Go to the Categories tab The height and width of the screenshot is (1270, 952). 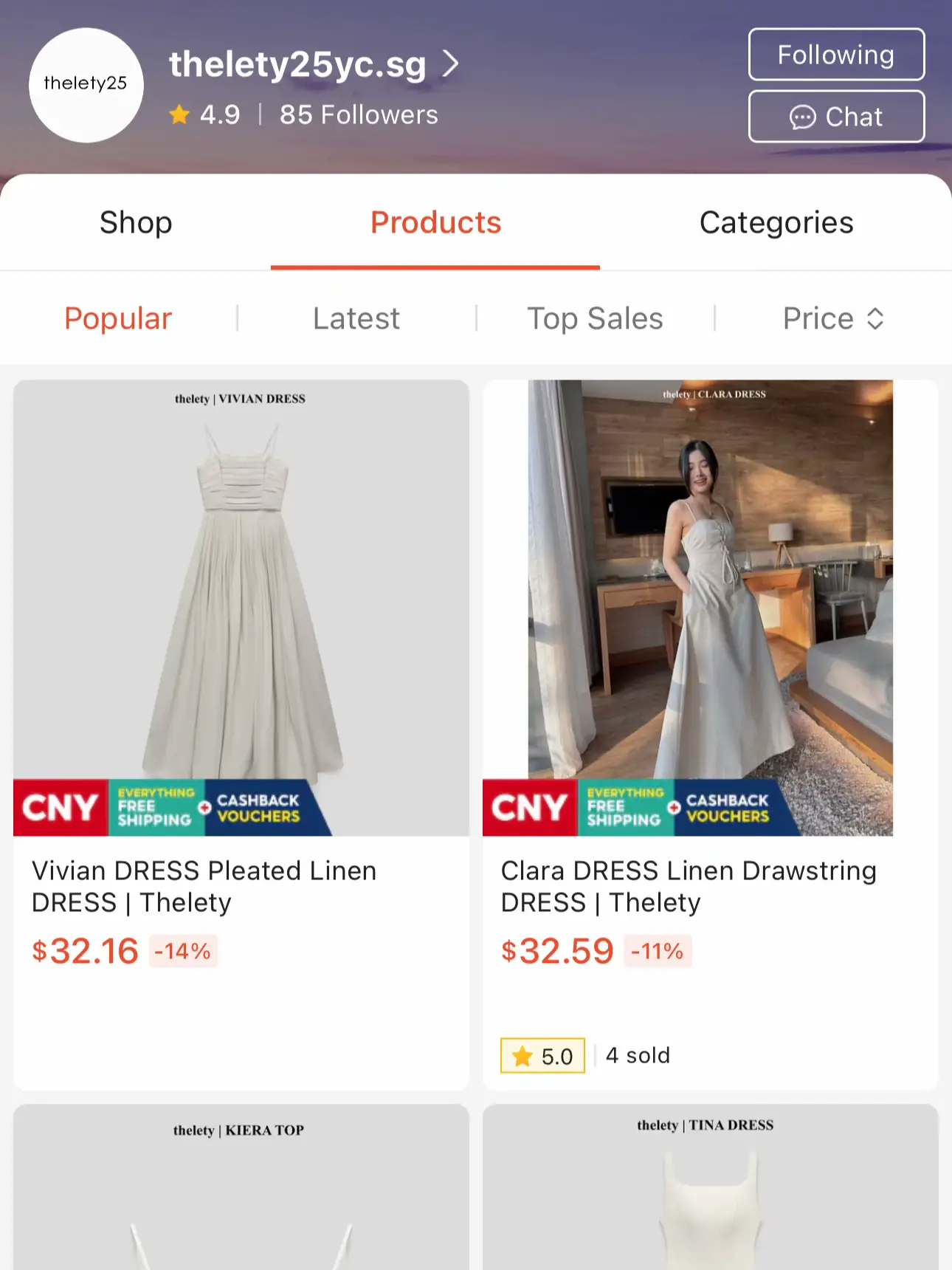[776, 222]
